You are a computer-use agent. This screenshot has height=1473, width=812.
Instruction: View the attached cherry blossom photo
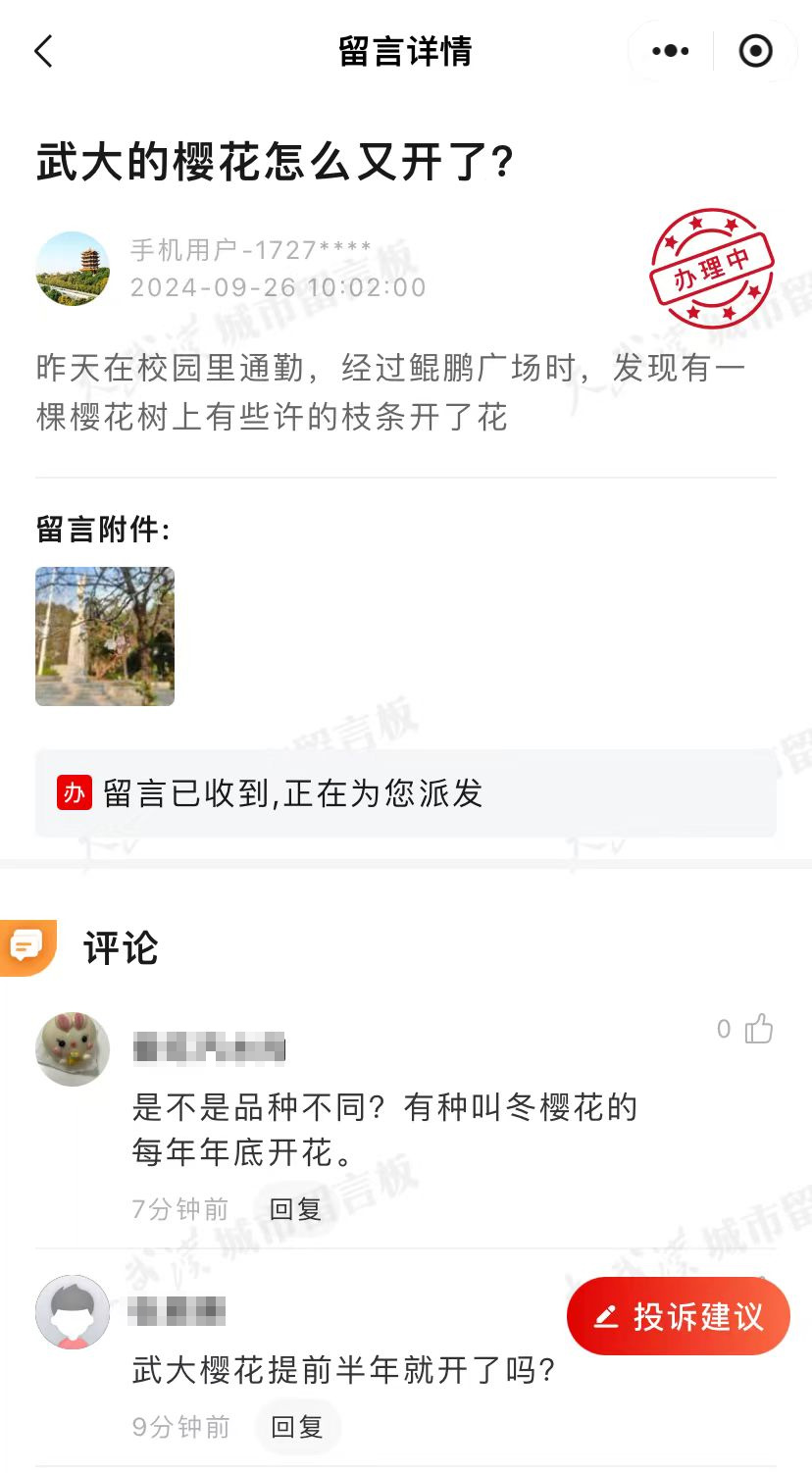click(x=105, y=635)
